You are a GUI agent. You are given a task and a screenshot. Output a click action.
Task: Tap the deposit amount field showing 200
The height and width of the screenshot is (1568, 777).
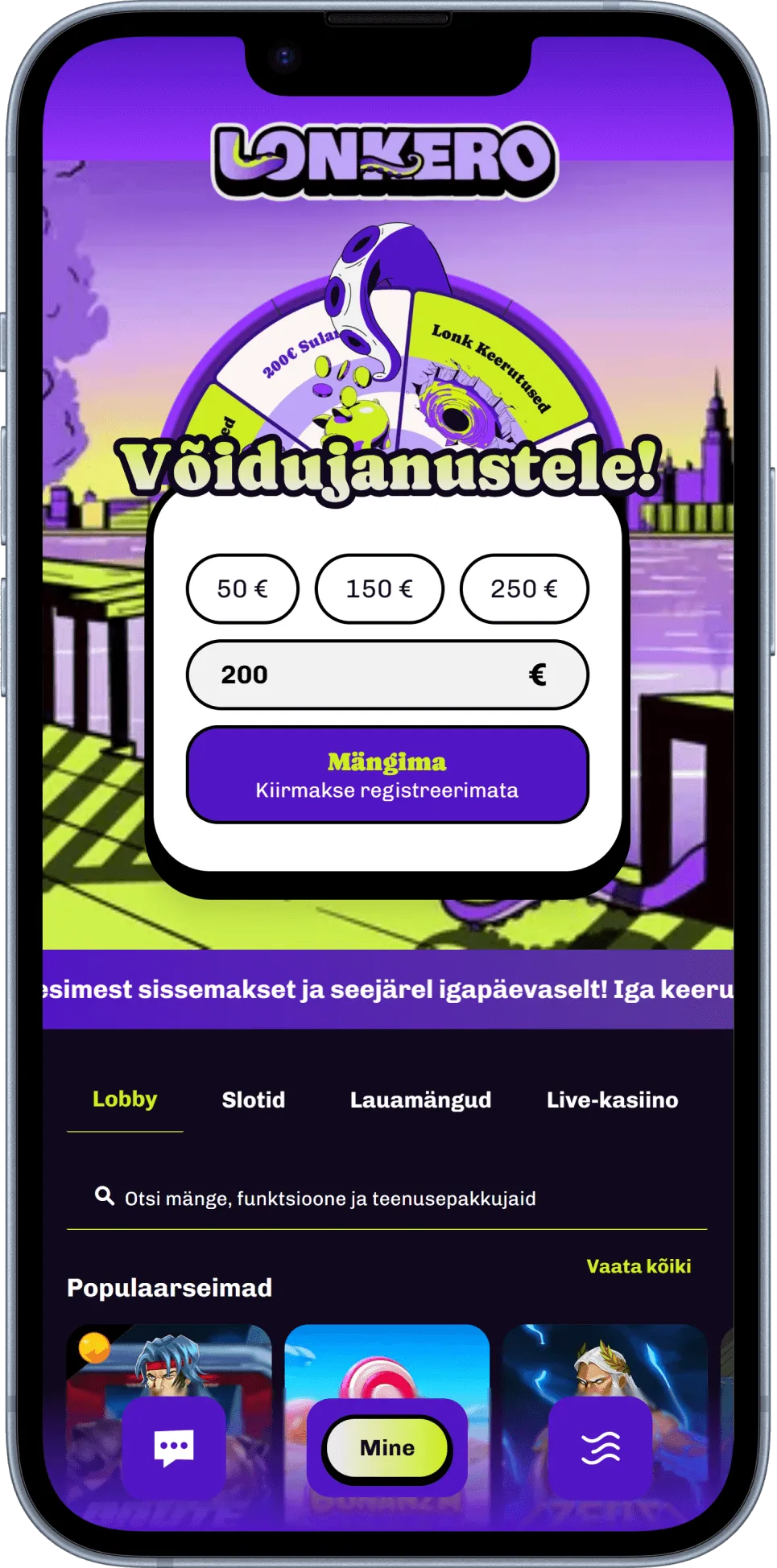pyautogui.click(x=387, y=675)
